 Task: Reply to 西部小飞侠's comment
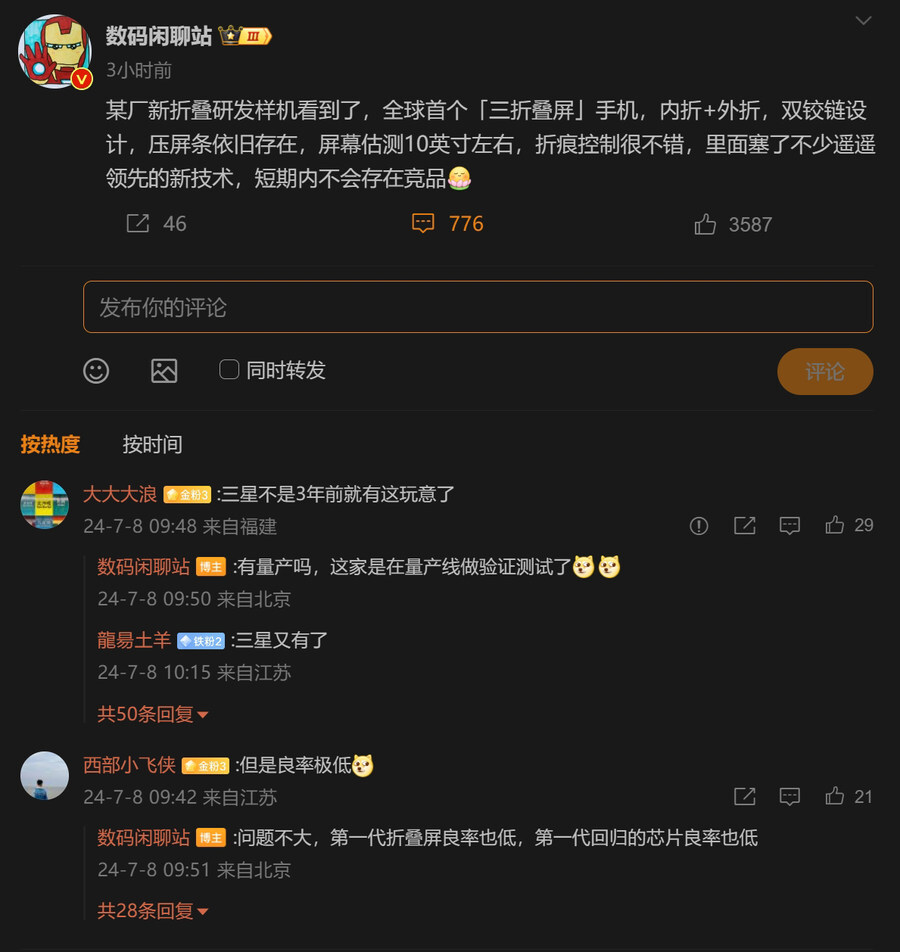coord(790,797)
